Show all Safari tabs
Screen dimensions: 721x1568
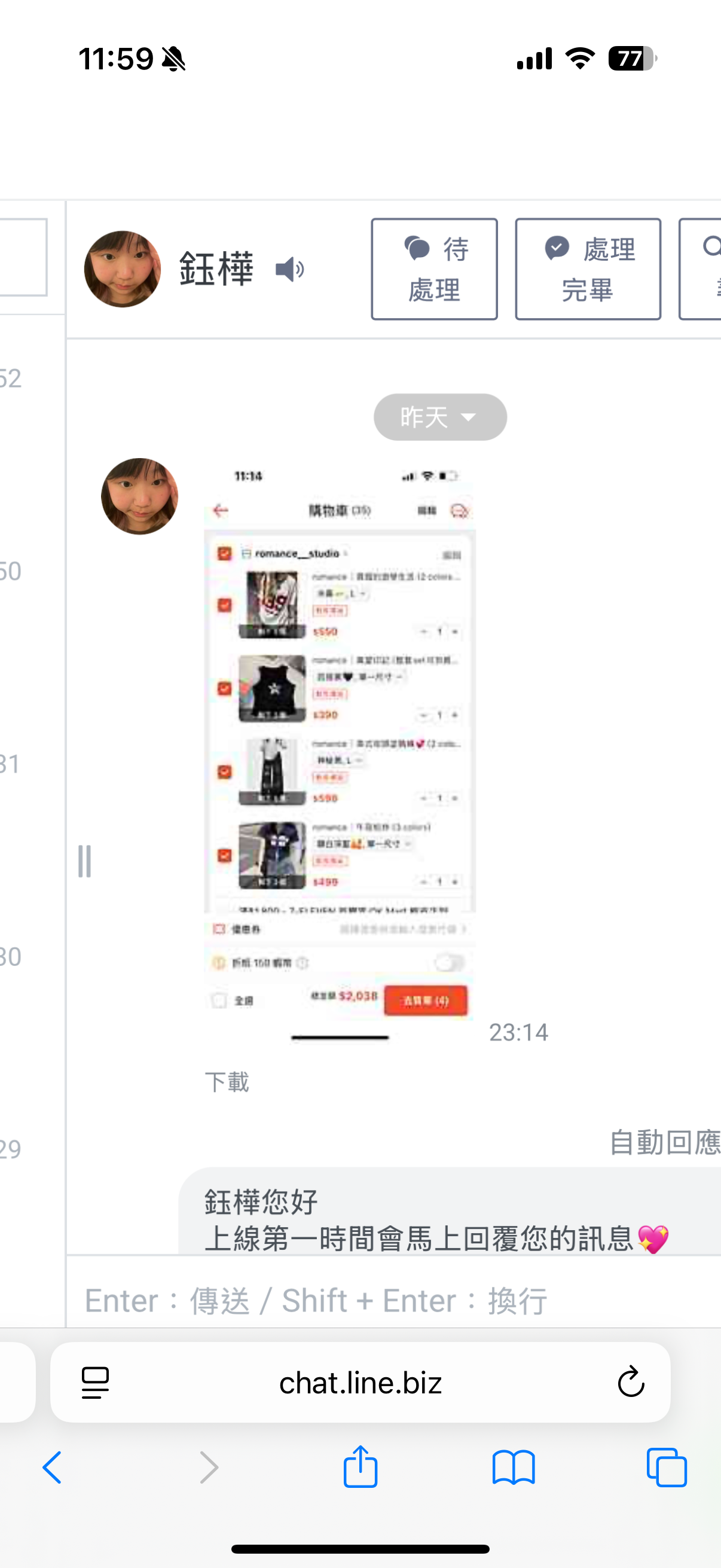tap(667, 1467)
